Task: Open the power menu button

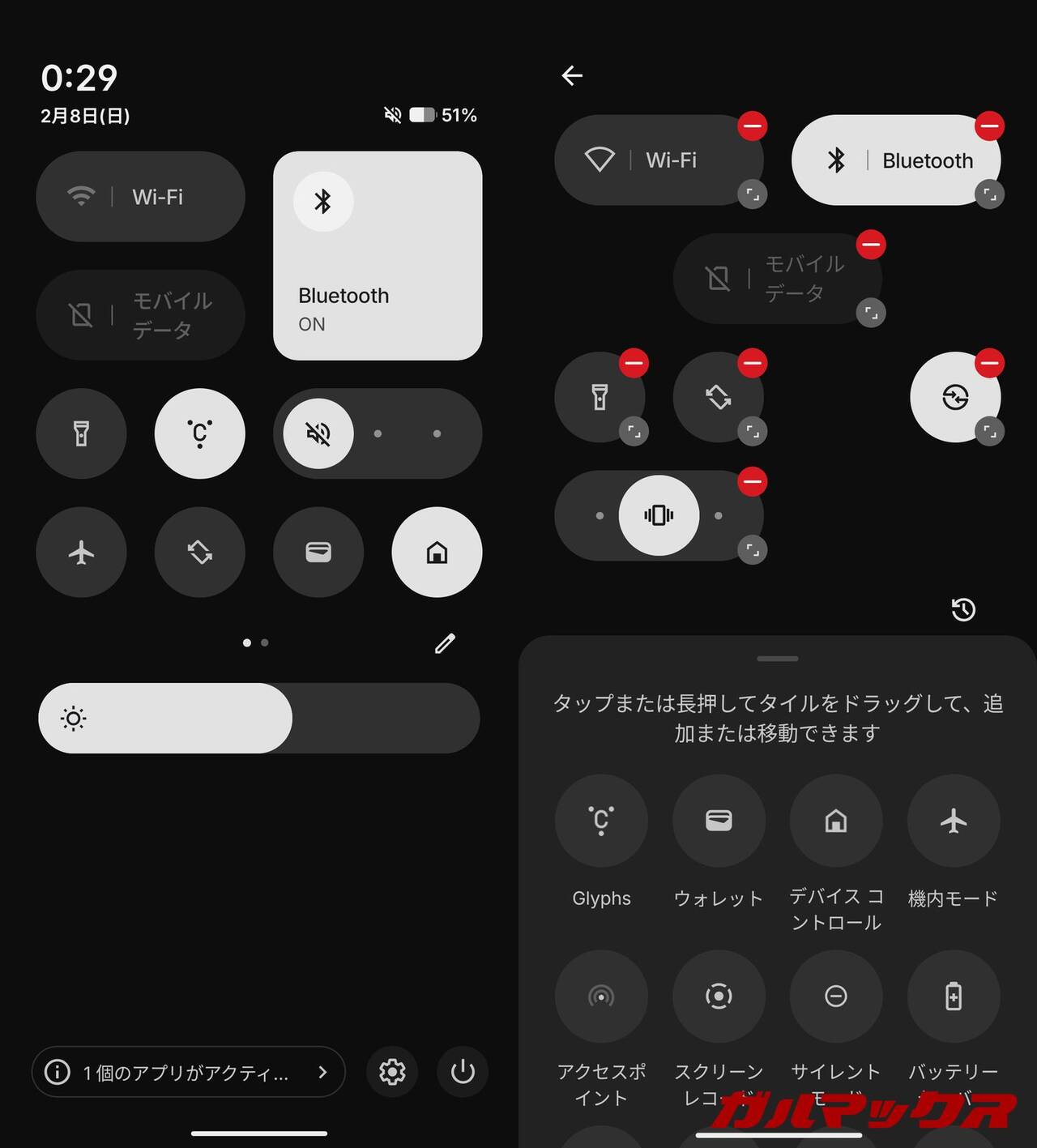Action: point(463,1072)
